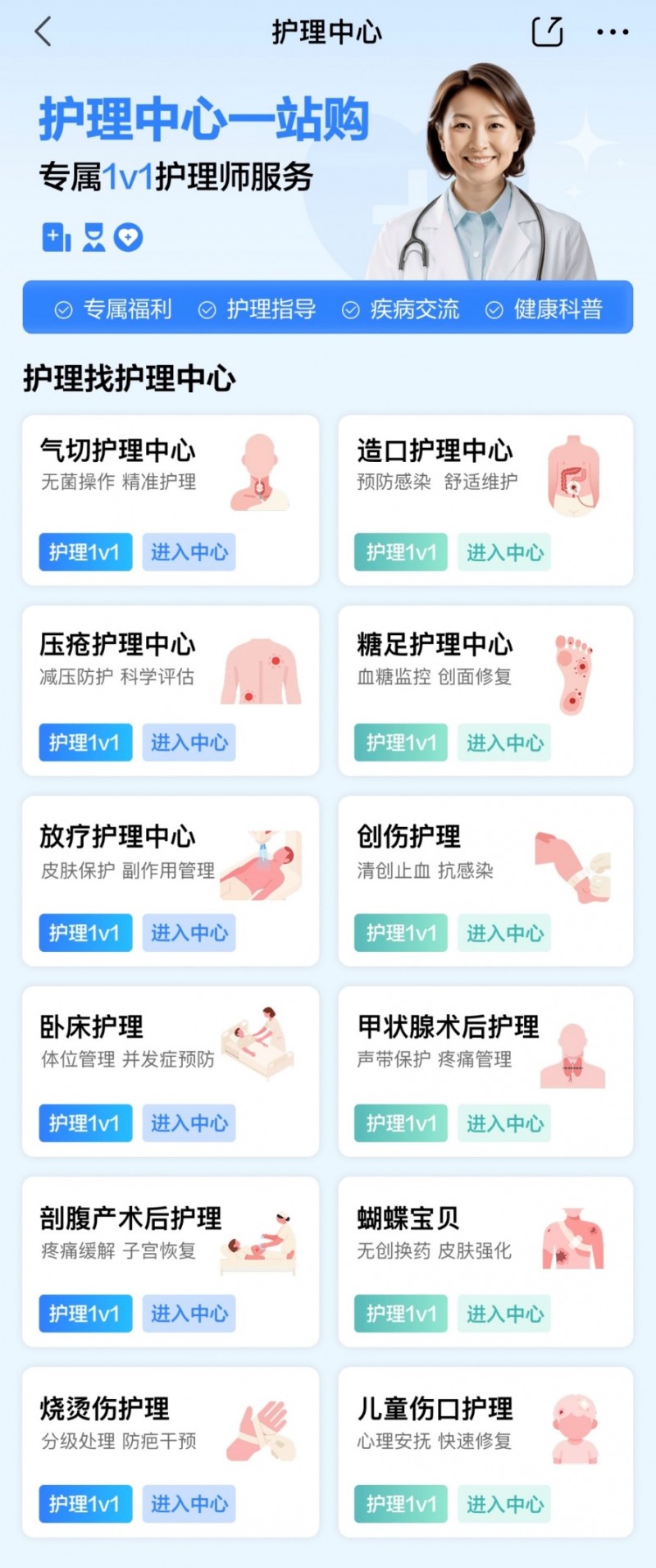Image resolution: width=656 pixels, height=1568 pixels.
Task: Share this nursing center page
Action: tap(547, 32)
